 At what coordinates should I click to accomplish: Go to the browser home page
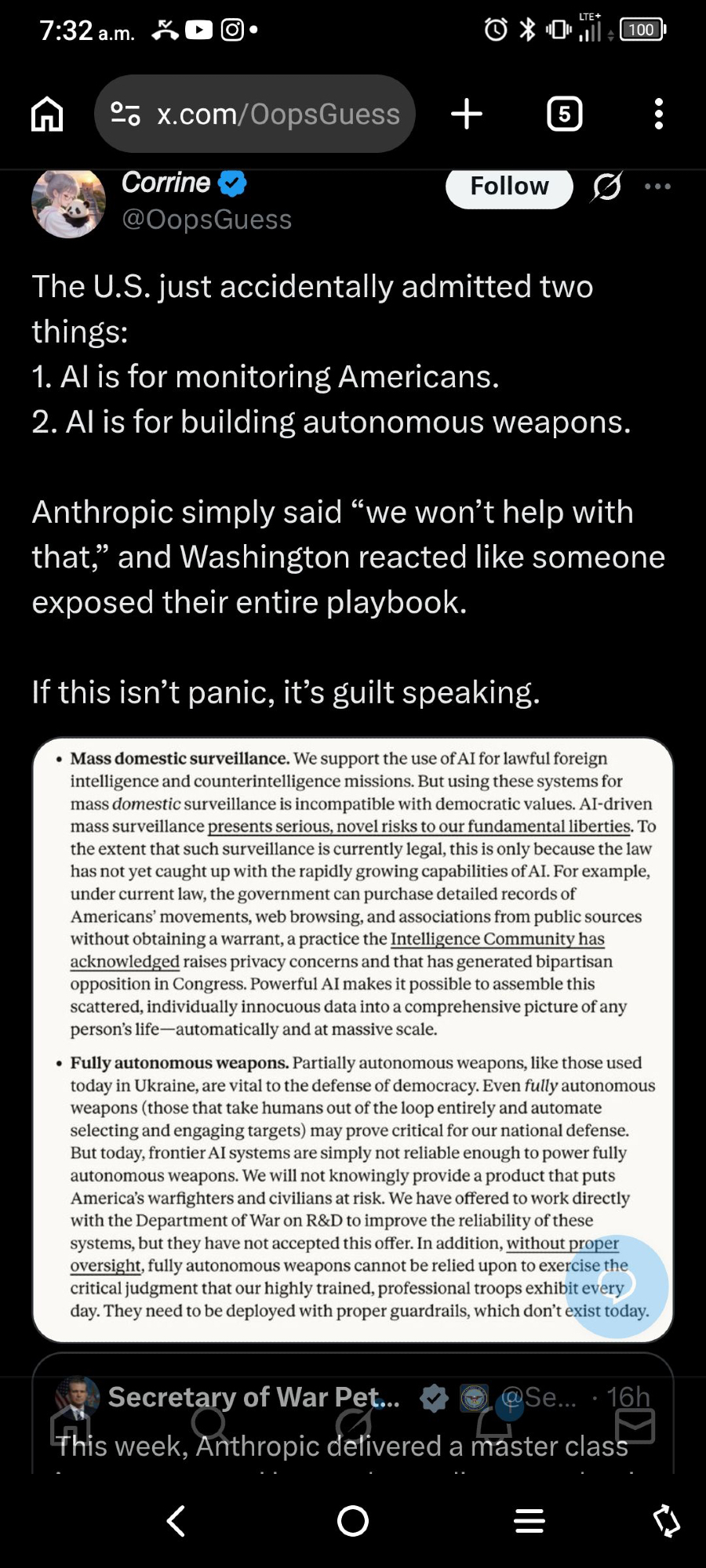[47, 114]
